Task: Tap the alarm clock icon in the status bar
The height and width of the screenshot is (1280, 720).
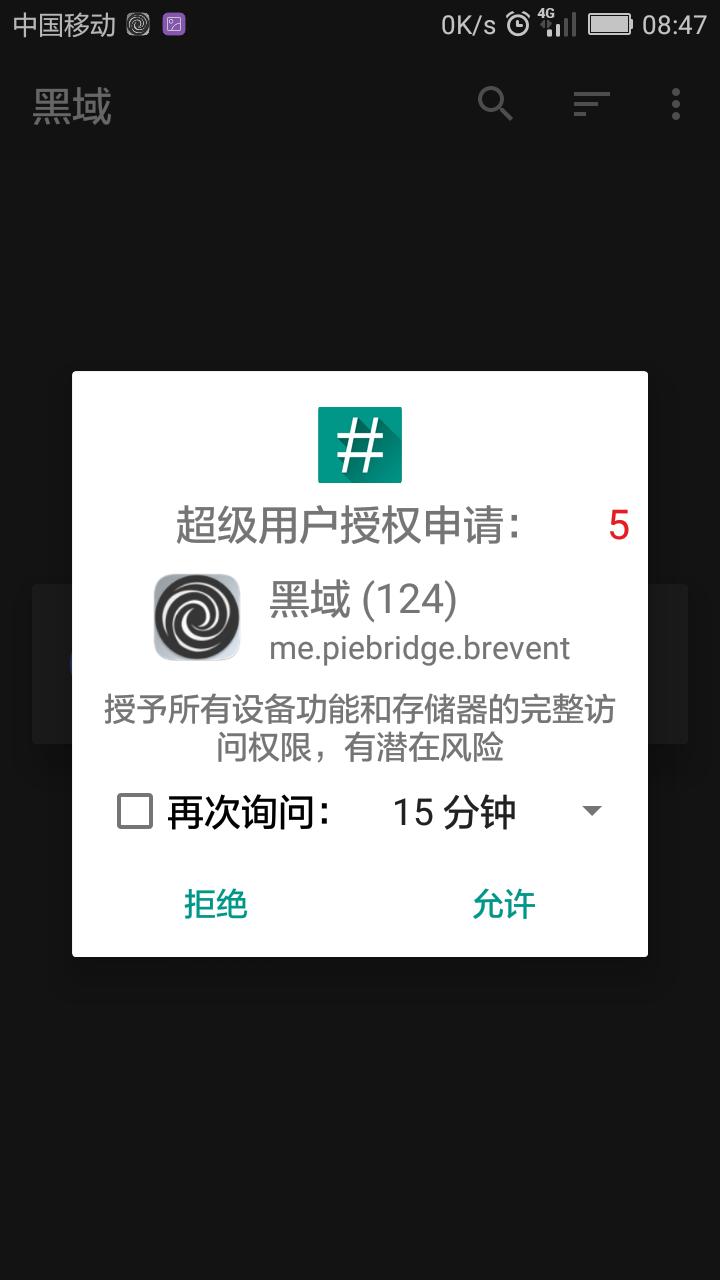Action: (x=516, y=22)
